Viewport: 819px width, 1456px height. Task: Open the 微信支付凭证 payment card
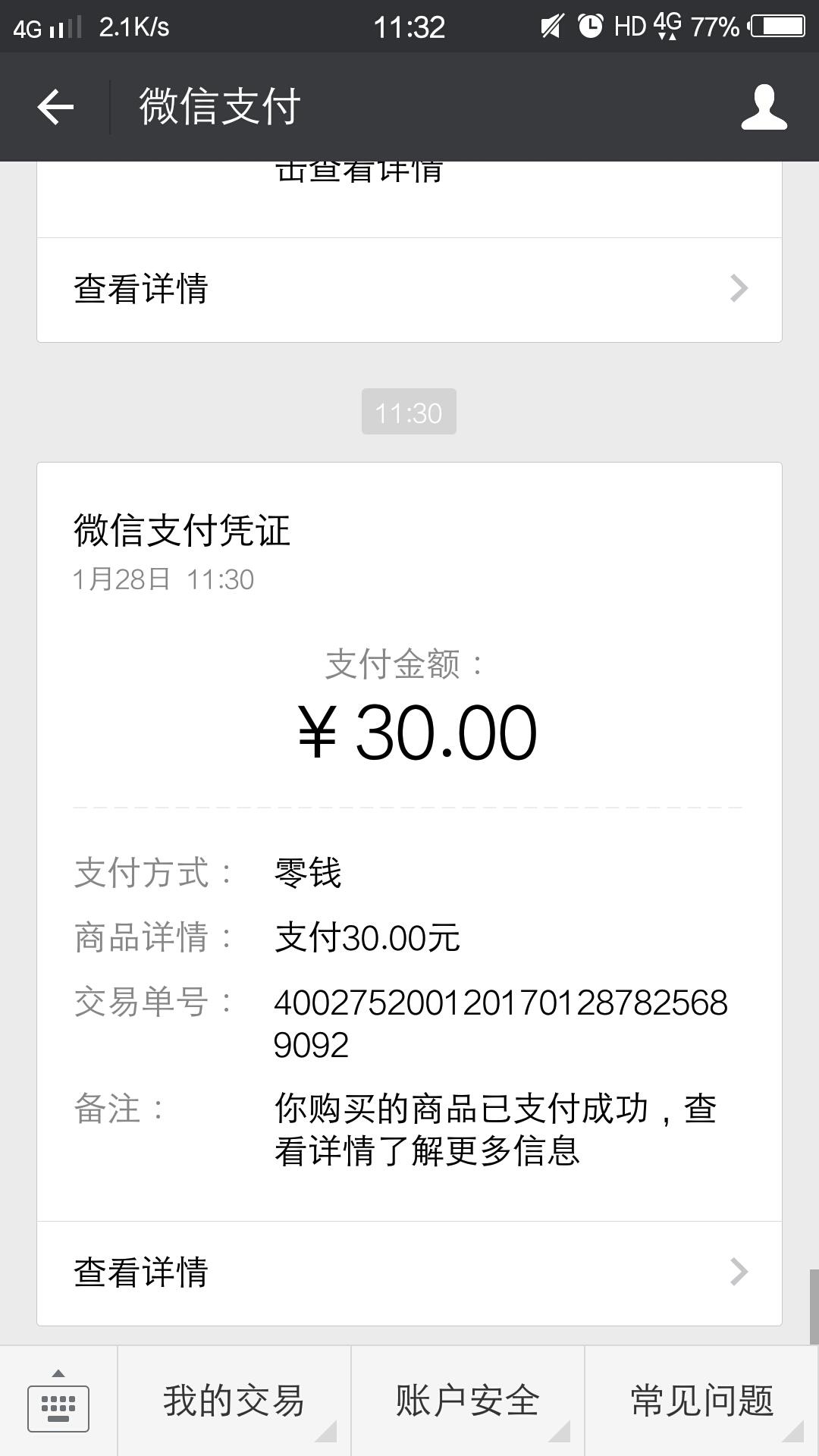coord(409,834)
